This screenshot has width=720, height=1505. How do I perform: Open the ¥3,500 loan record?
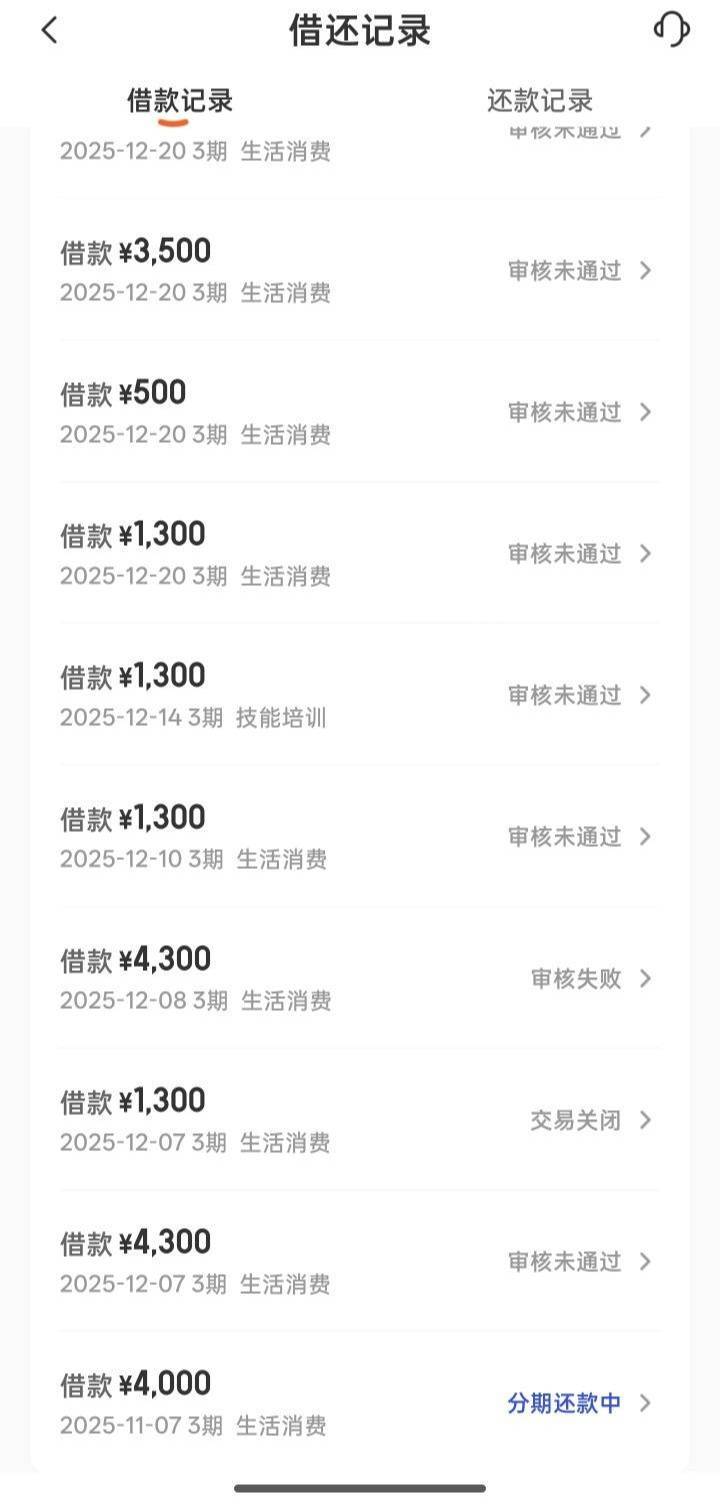tap(359, 270)
